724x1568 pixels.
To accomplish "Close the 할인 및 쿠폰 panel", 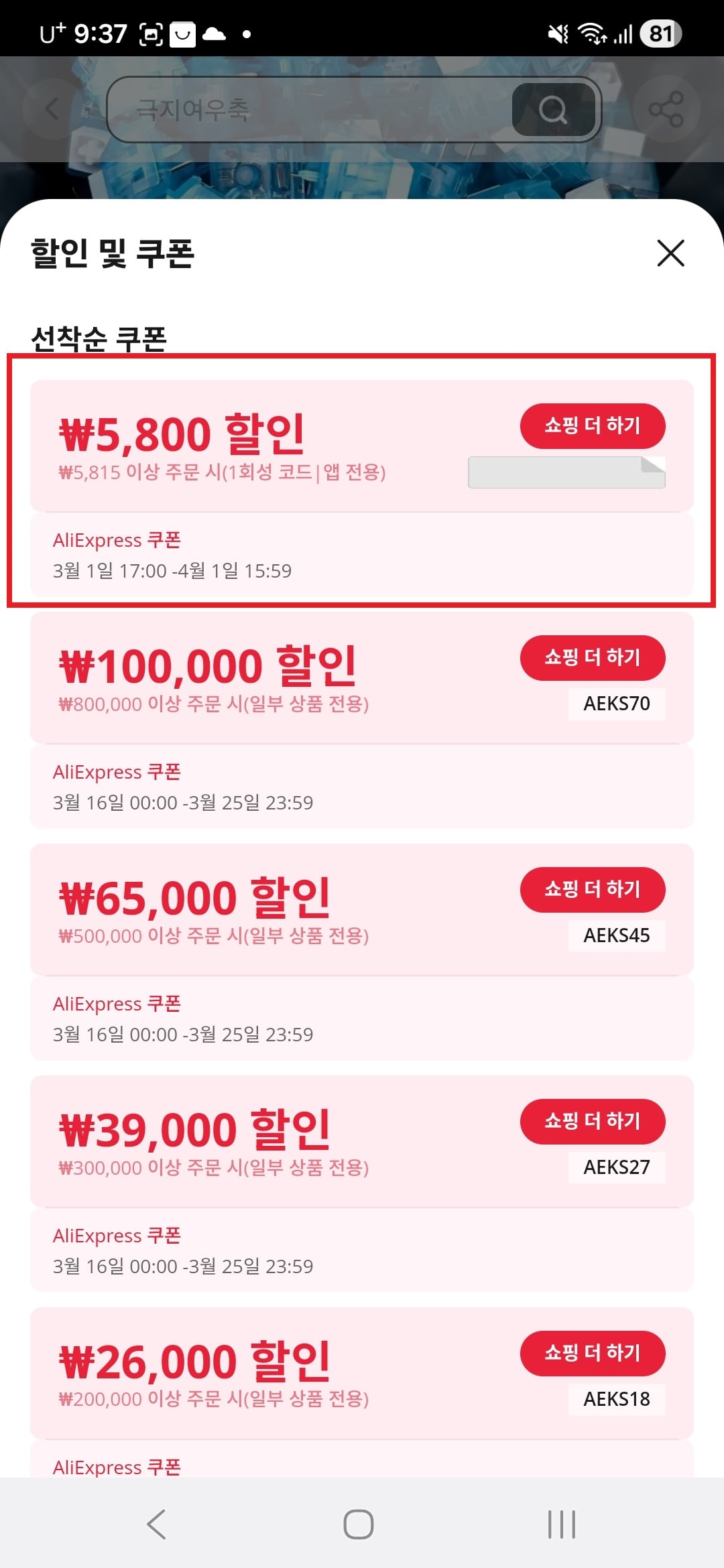I will pos(670,253).
